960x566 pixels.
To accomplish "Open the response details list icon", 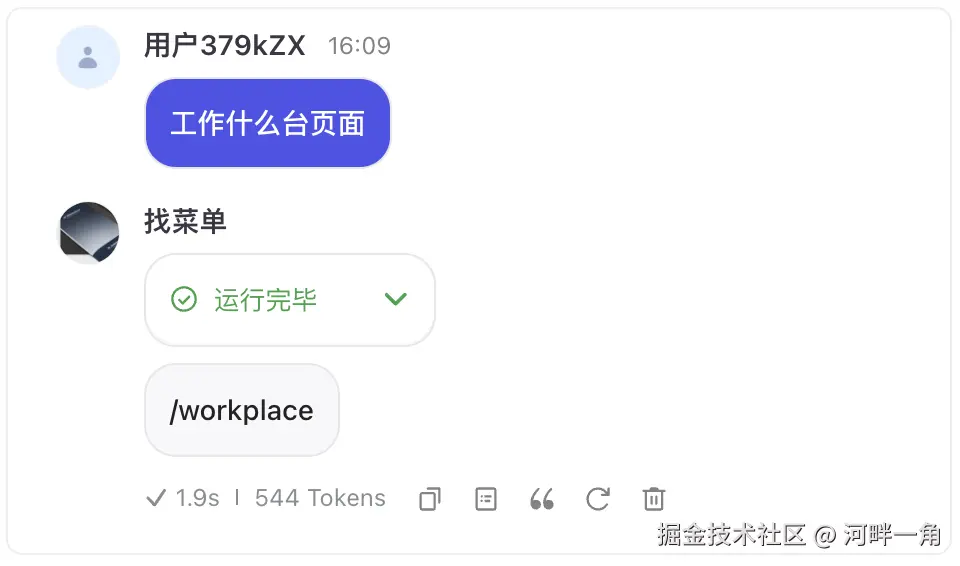I will (486, 499).
